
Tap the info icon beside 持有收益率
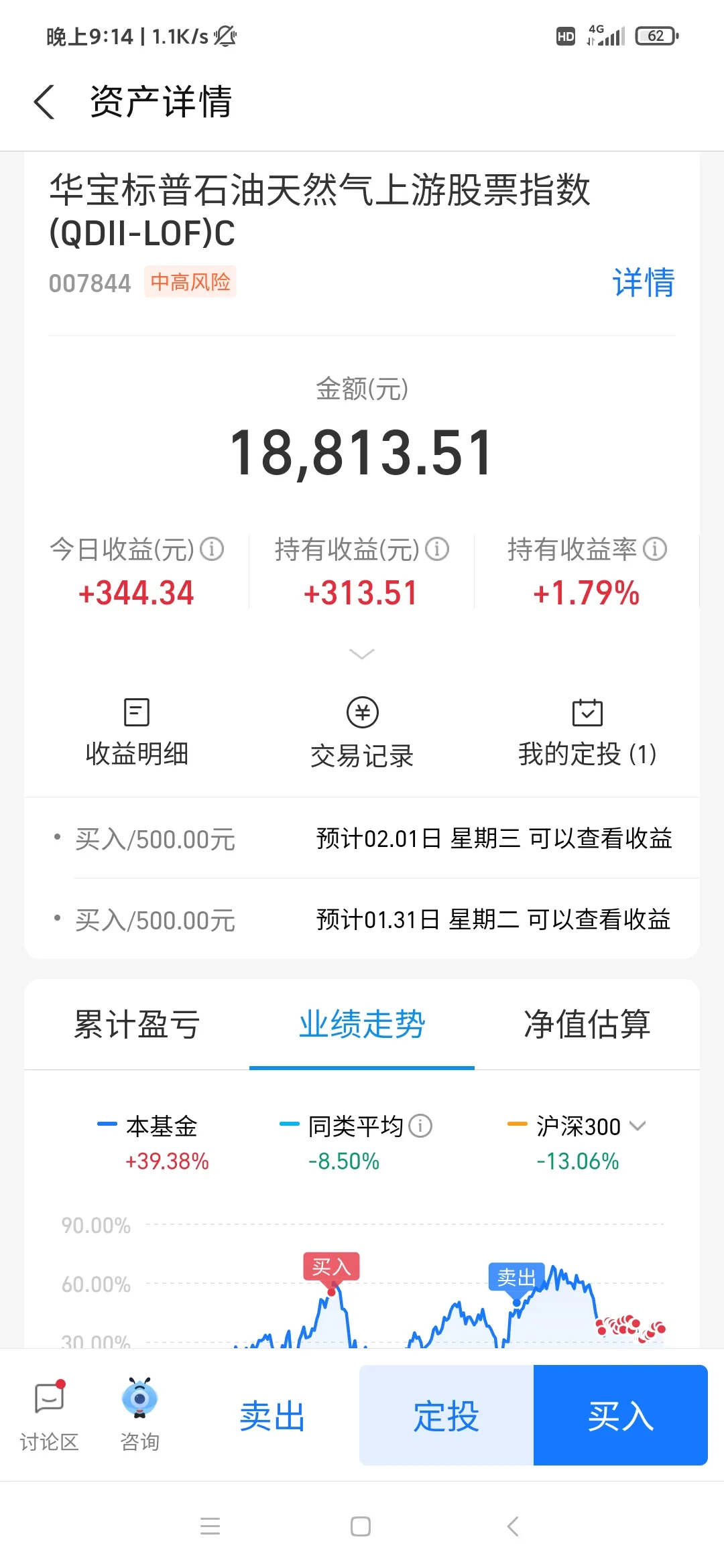tap(655, 549)
